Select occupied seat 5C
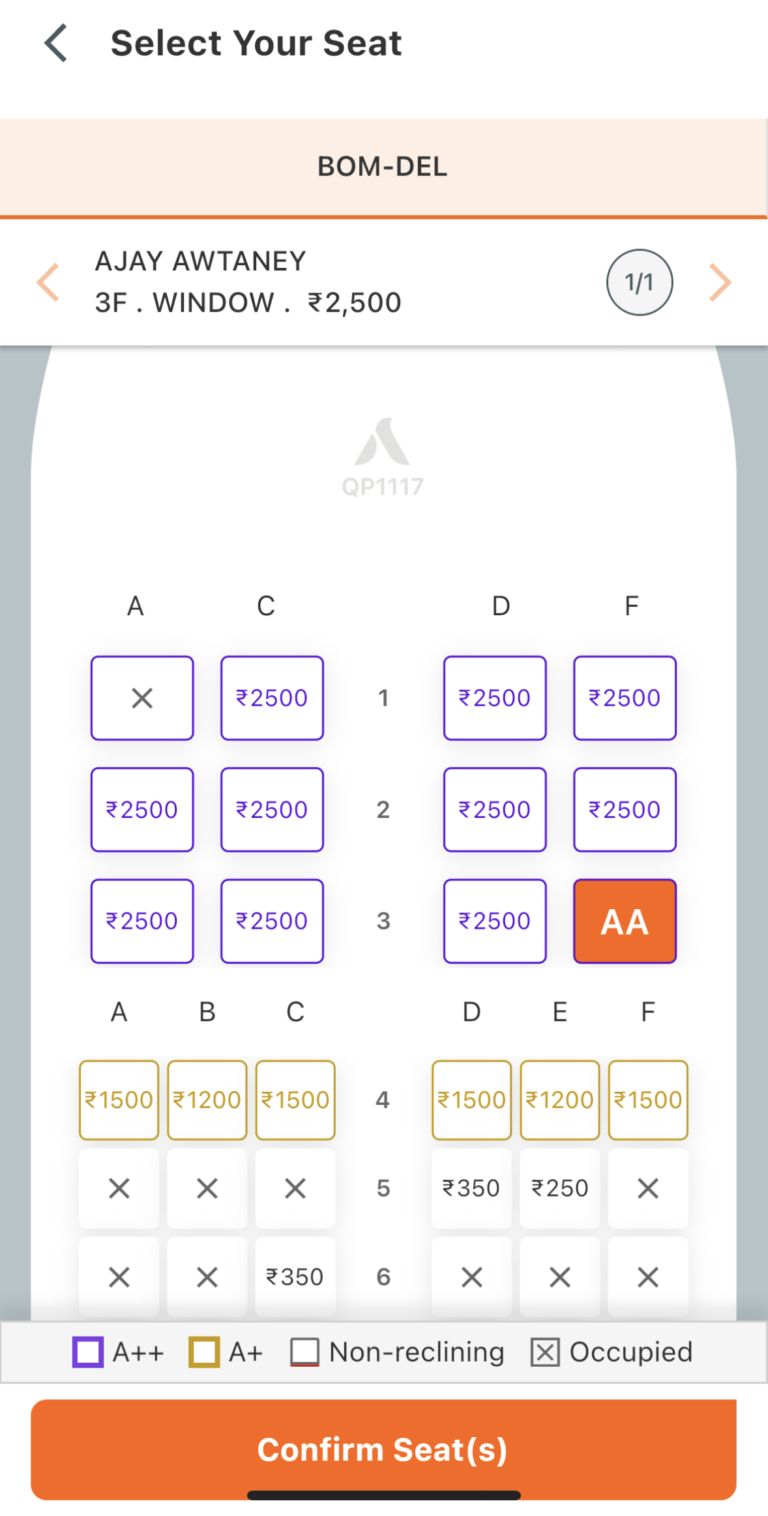The height and width of the screenshot is (1516, 768). pos(295,1188)
